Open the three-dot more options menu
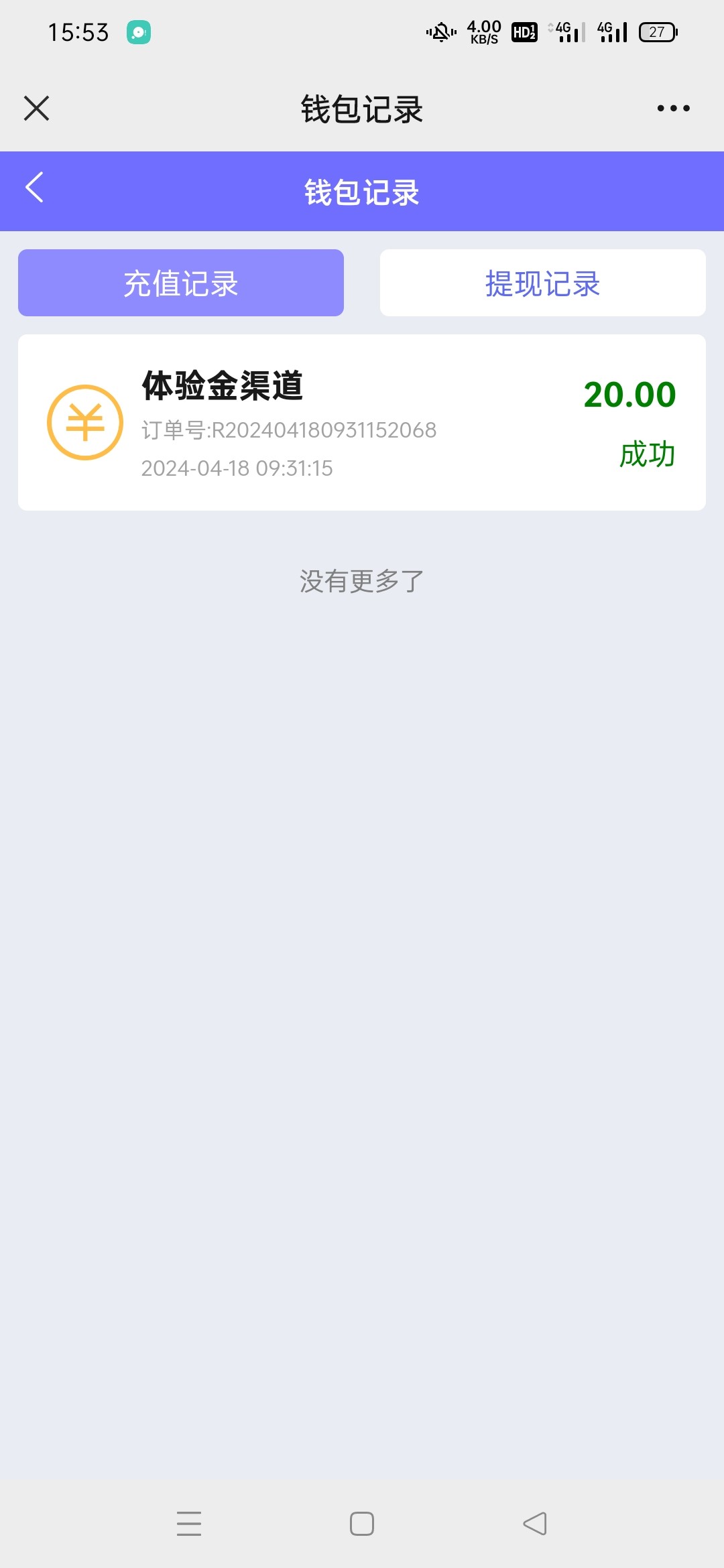 [x=673, y=108]
